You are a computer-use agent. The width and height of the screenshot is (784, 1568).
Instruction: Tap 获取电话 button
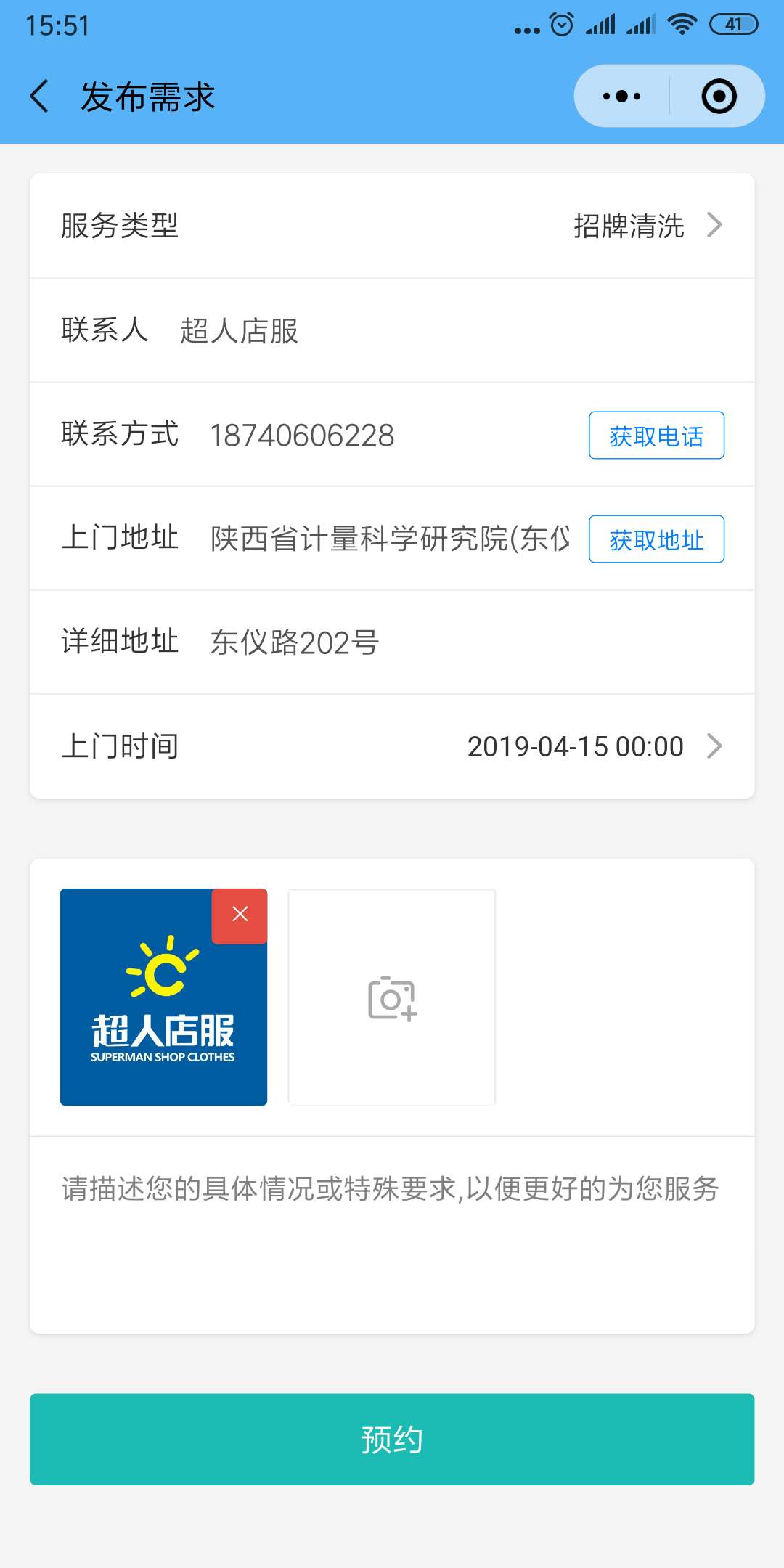(x=656, y=436)
